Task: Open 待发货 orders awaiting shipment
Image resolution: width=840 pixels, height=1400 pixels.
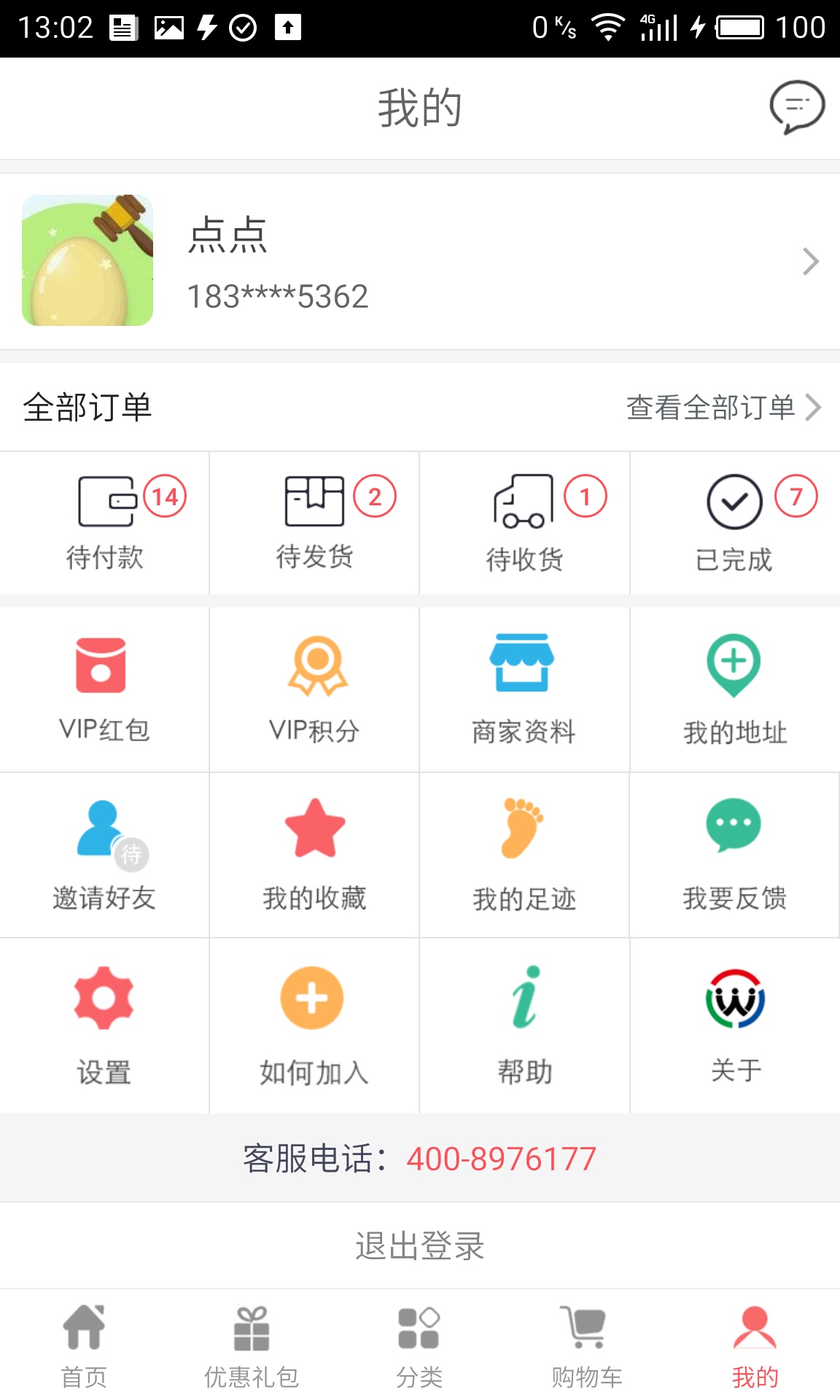Action: [x=314, y=523]
